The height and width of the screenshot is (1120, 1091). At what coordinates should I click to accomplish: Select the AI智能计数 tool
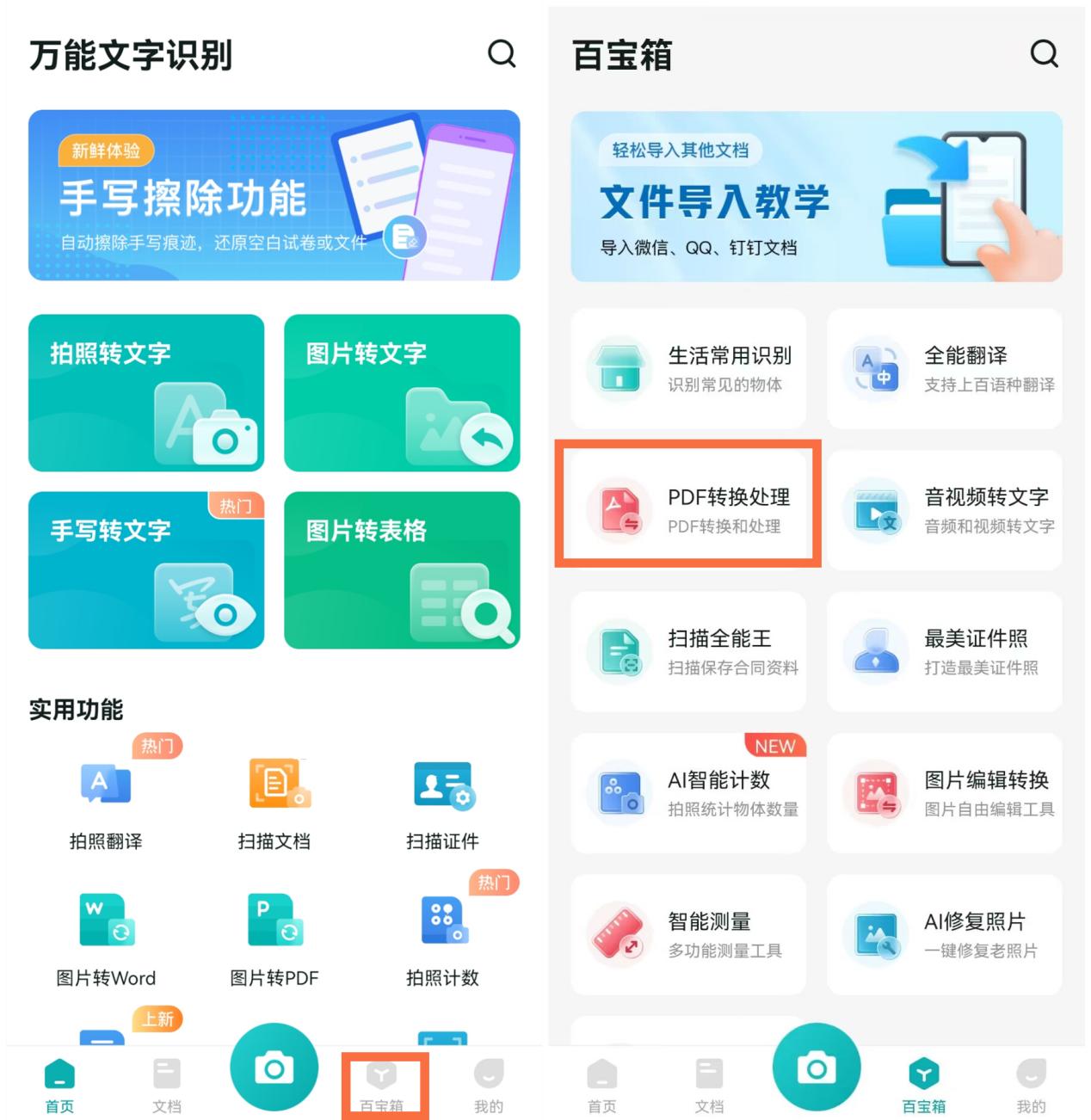pyautogui.click(x=688, y=793)
